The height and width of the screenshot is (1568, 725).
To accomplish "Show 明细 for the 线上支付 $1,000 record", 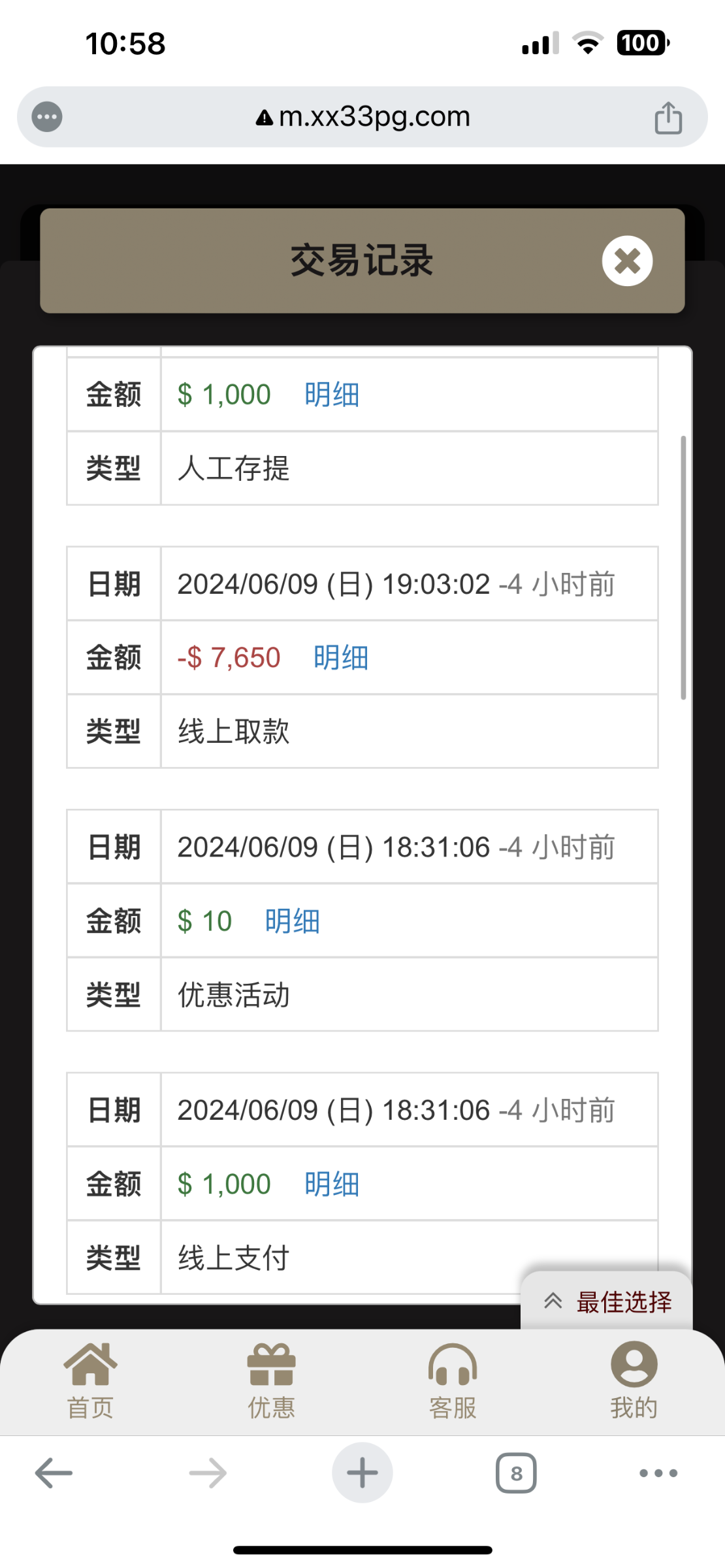I will tap(332, 1184).
